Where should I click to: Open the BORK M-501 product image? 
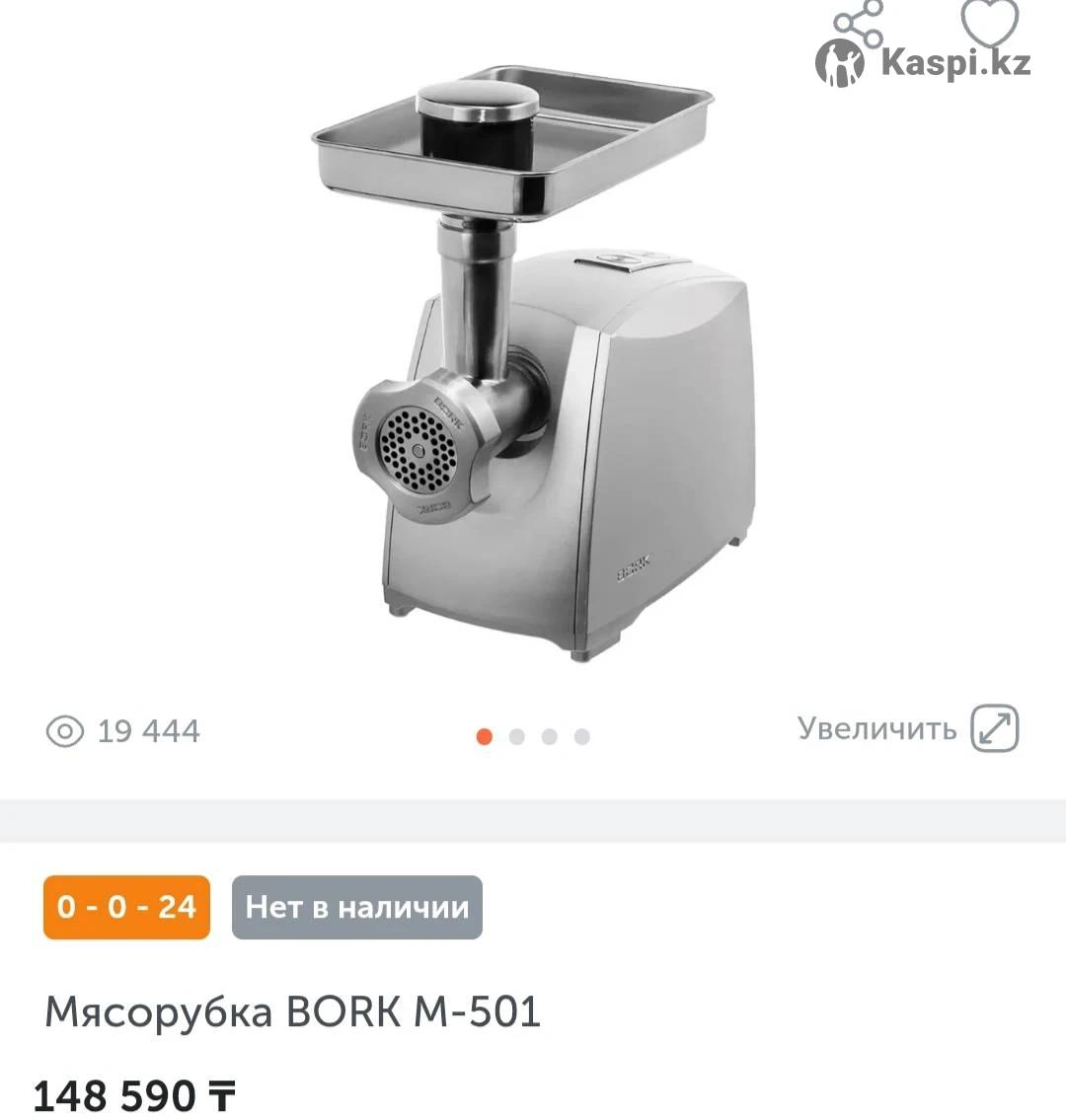point(533,365)
